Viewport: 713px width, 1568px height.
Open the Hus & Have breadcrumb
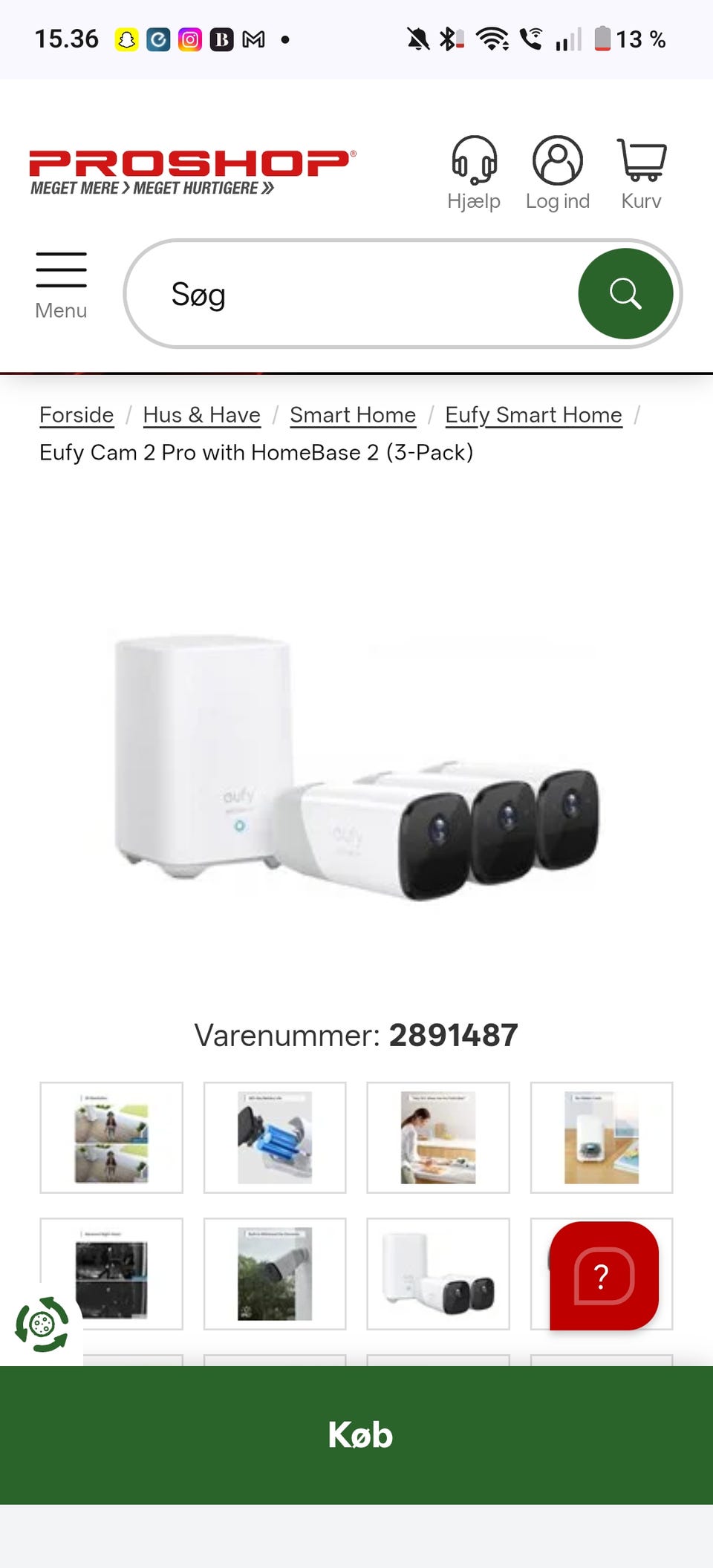click(x=201, y=414)
